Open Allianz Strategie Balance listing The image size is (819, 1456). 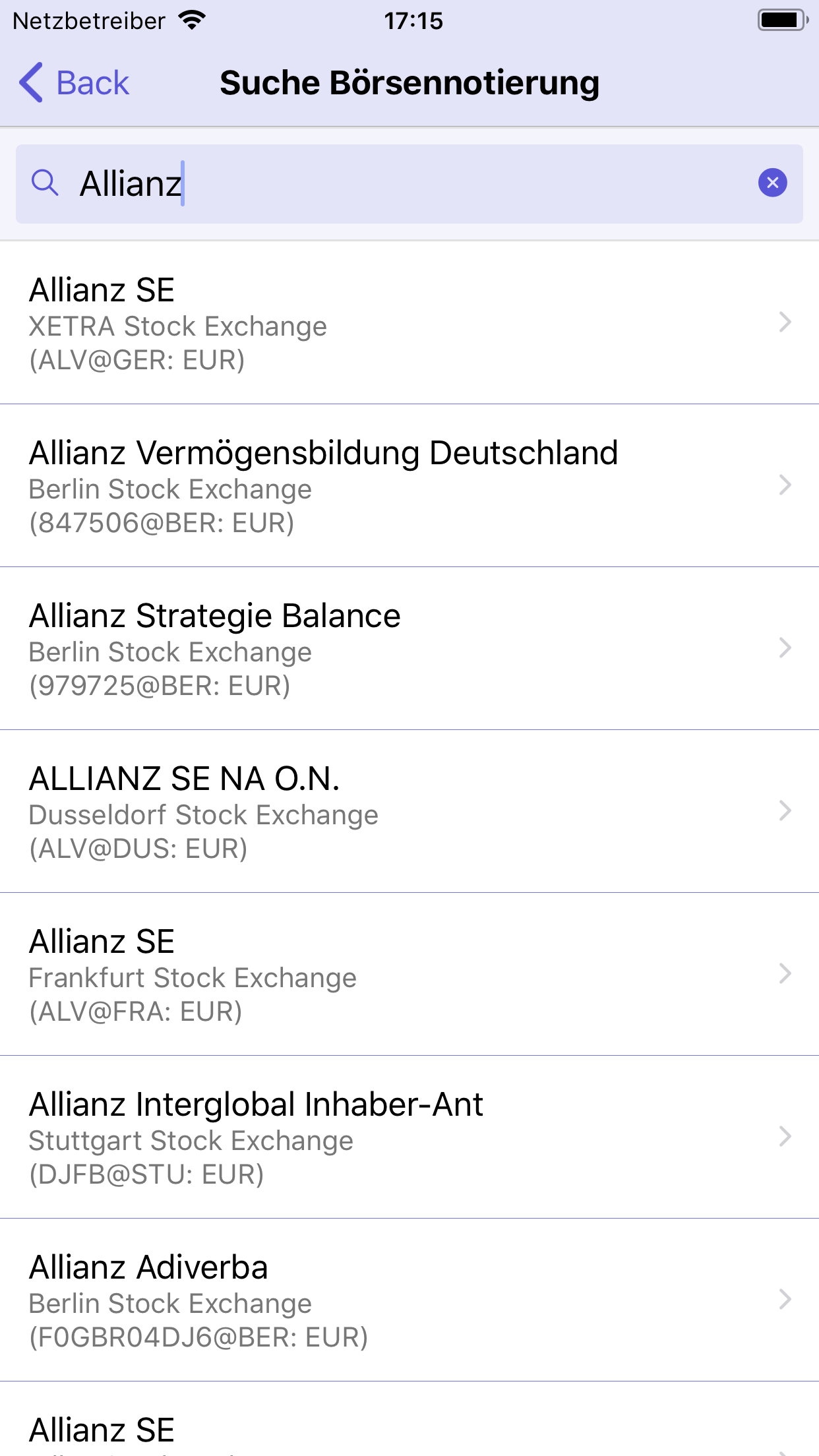[409, 649]
